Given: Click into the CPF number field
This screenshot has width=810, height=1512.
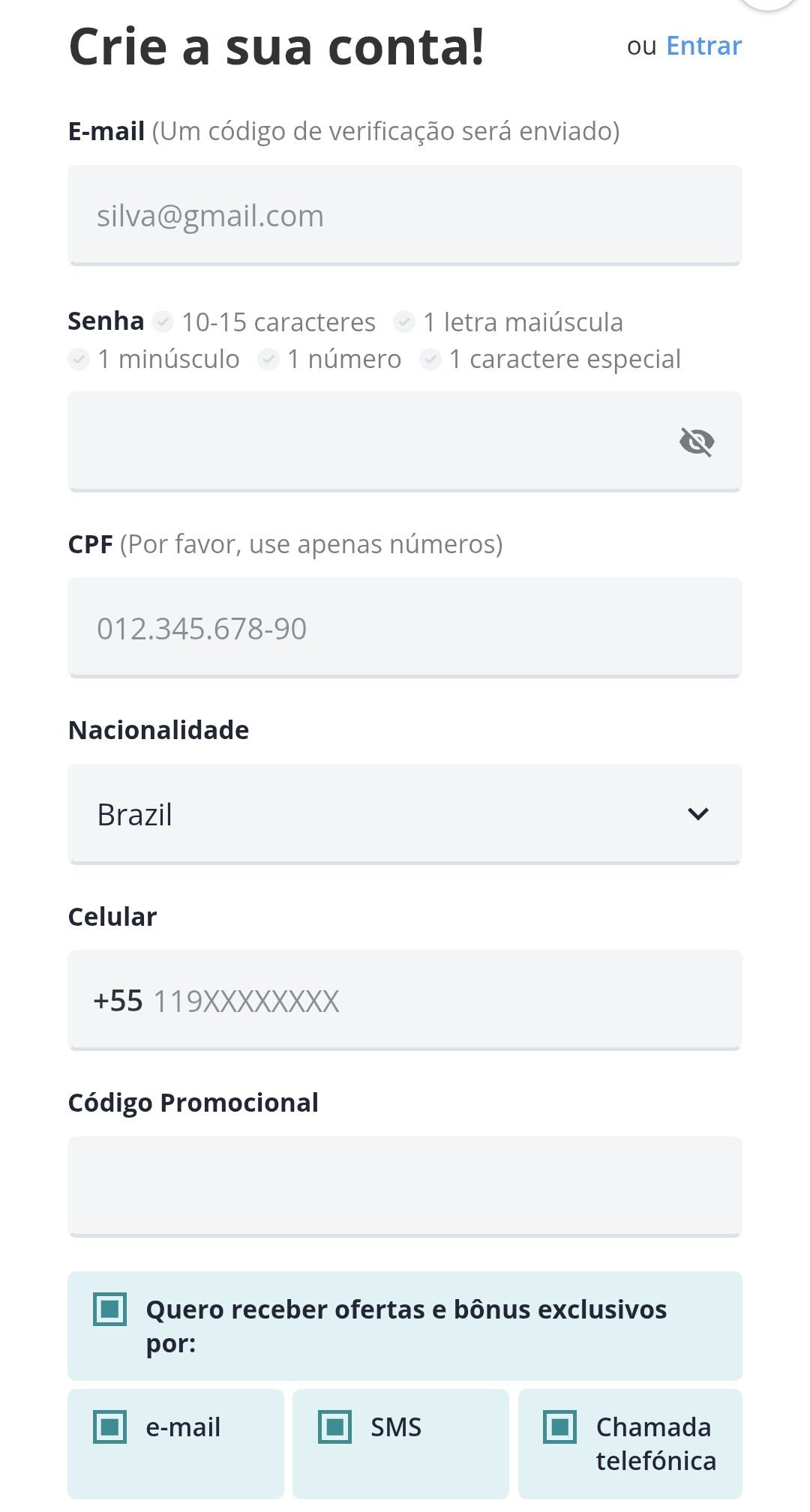Looking at the screenshot, I should (x=405, y=628).
